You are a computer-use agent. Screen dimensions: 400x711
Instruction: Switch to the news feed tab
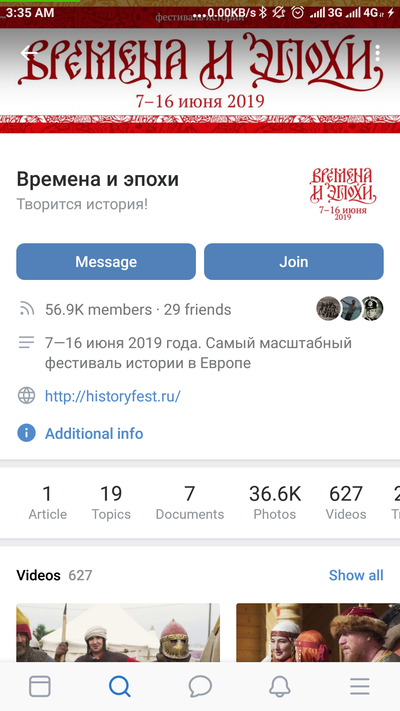point(40,687)
